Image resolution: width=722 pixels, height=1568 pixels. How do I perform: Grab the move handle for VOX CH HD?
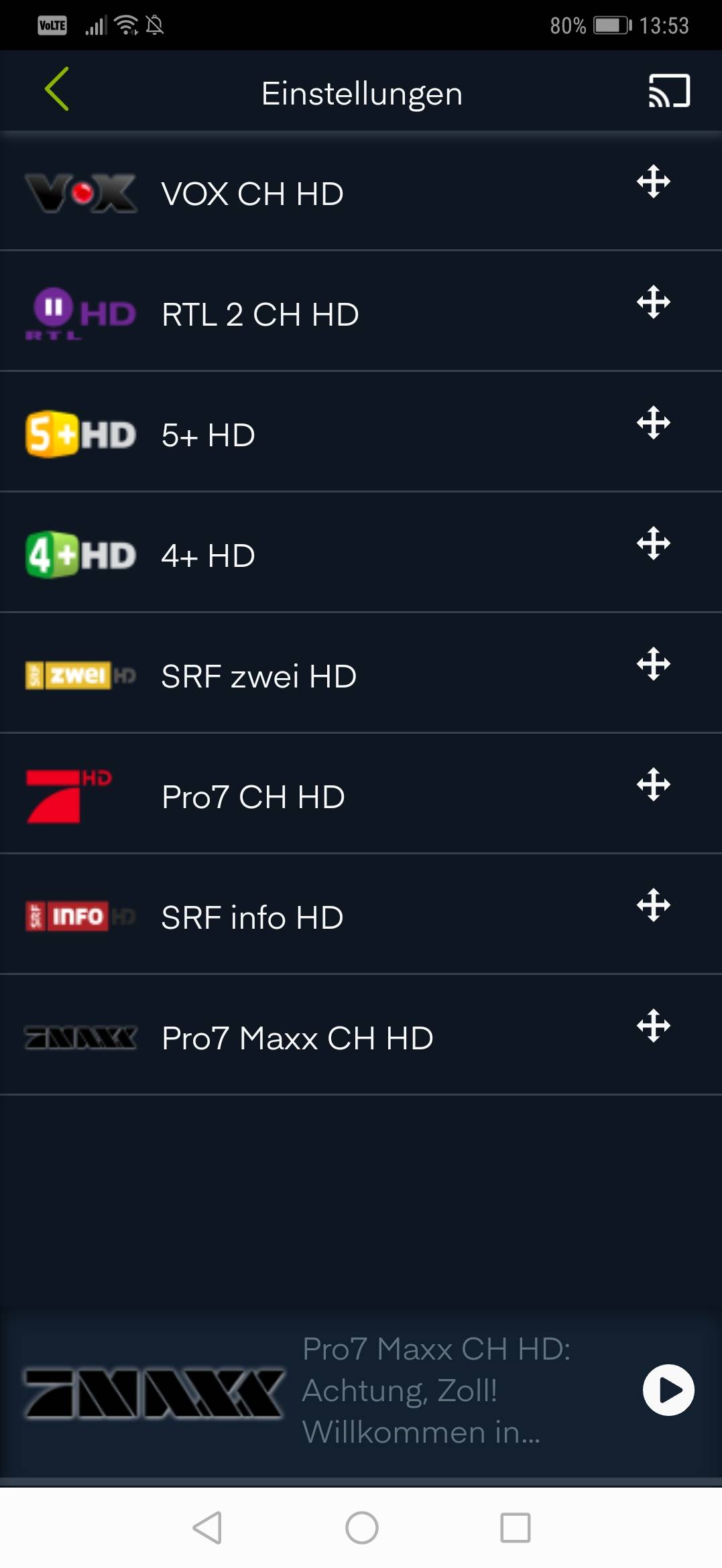pos(654,181)
